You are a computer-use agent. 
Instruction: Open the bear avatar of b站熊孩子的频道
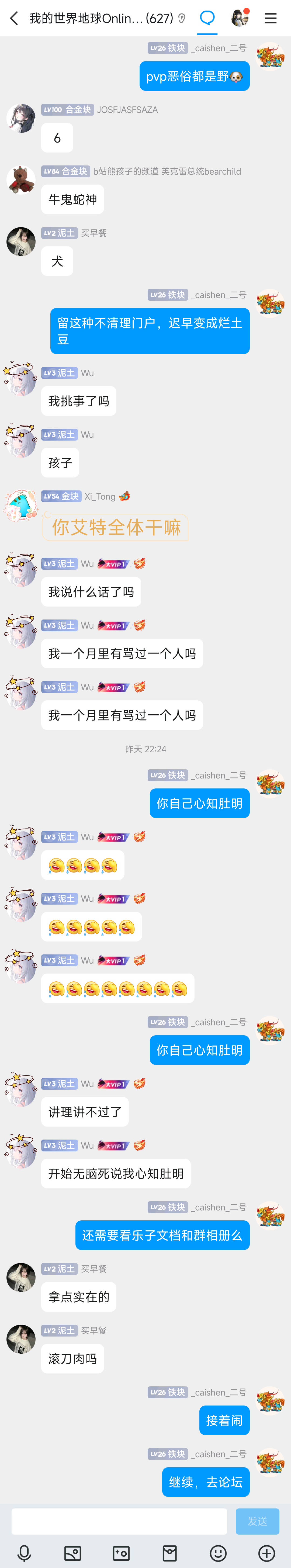pyautogui.click(x=21, y=179)
